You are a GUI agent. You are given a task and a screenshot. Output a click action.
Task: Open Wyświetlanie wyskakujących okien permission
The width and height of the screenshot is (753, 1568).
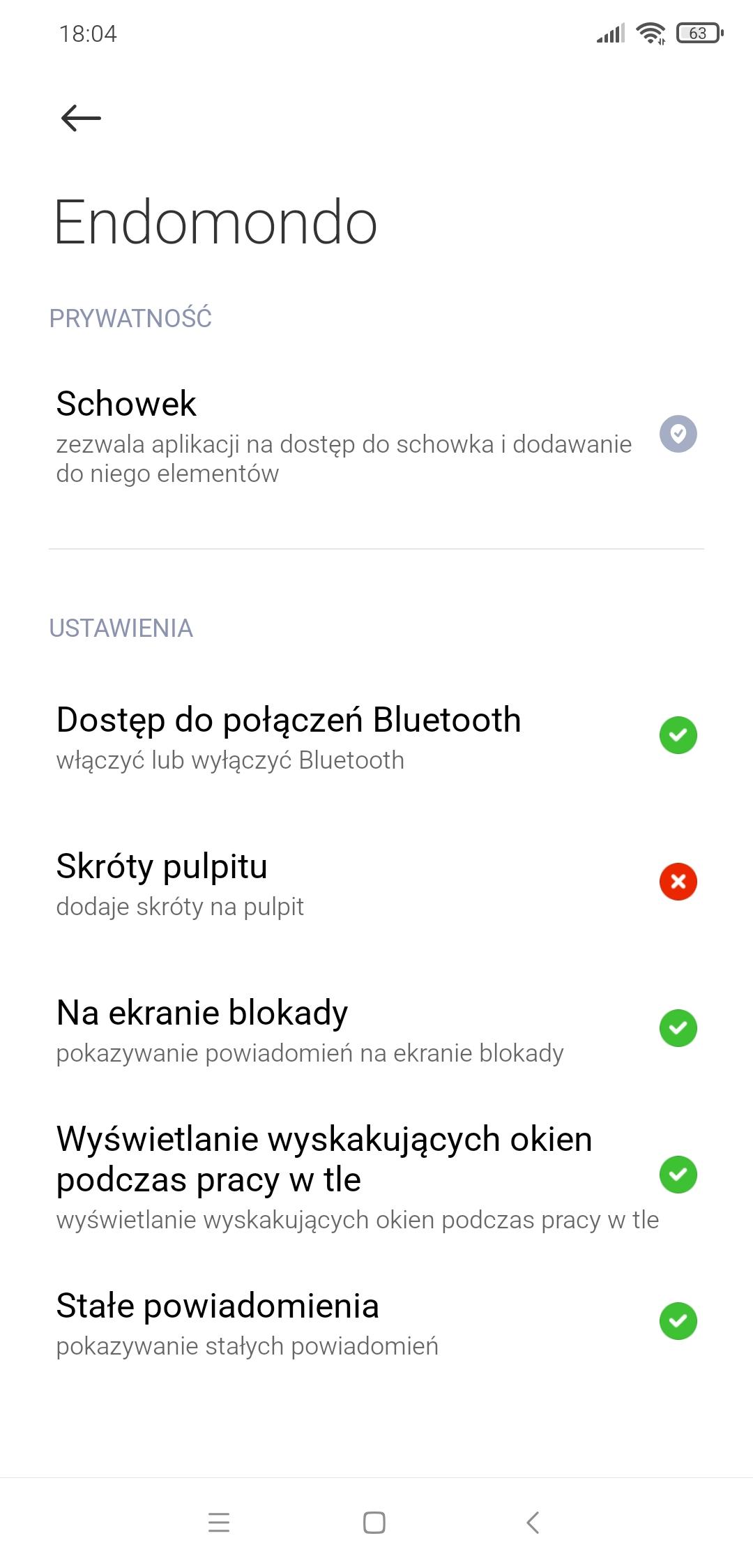376,1176
